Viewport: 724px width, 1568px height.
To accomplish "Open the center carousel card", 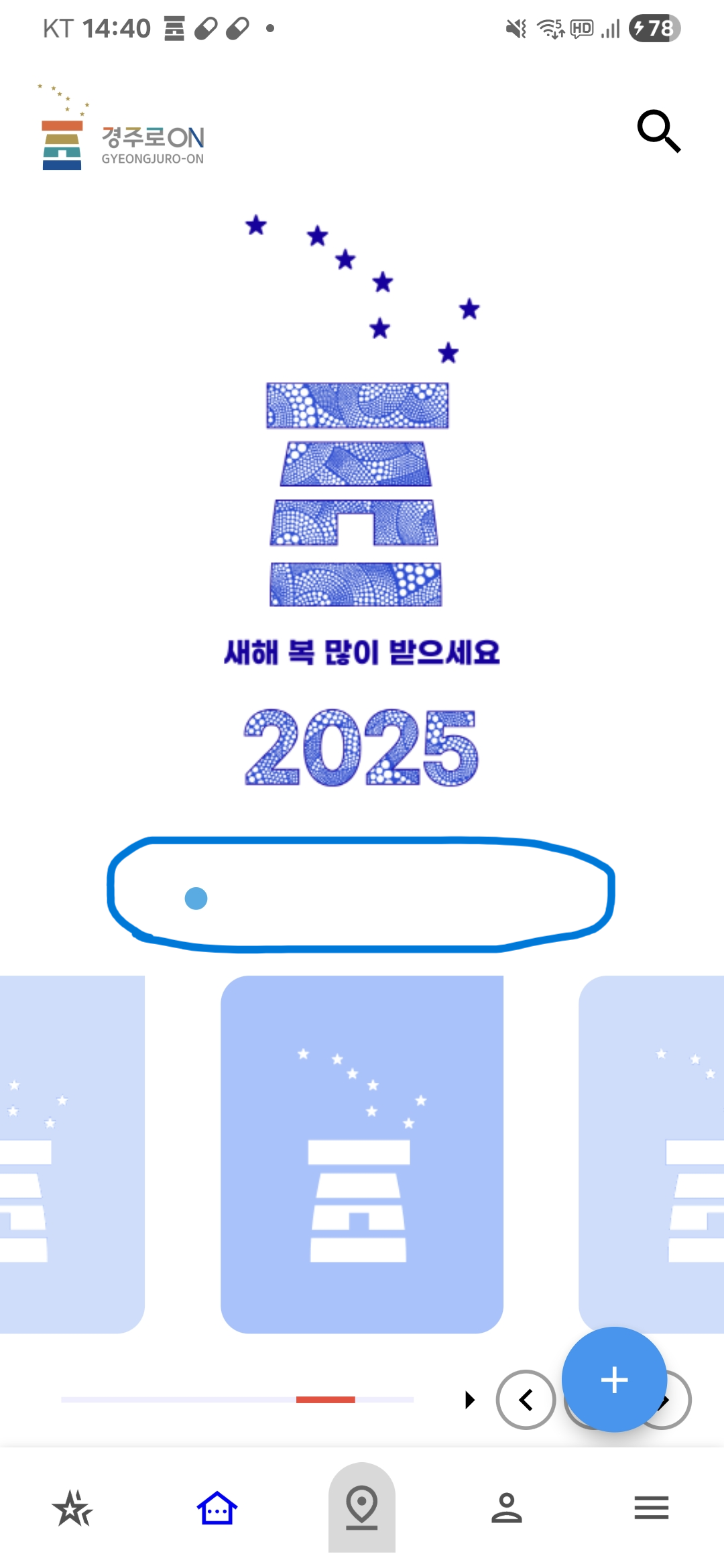I will pos(362,1154).
